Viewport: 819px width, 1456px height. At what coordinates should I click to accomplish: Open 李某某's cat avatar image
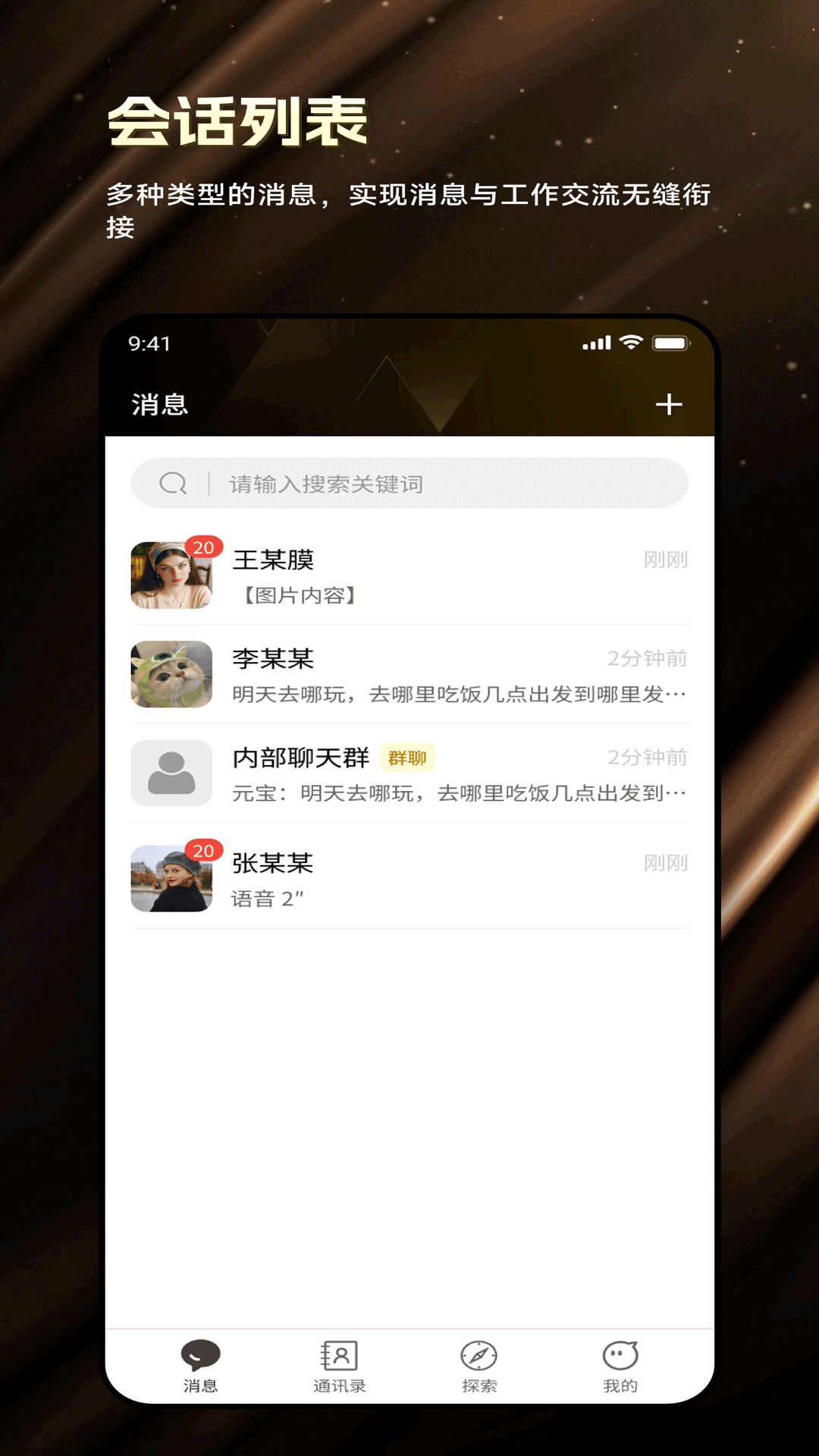coord(171,673)
